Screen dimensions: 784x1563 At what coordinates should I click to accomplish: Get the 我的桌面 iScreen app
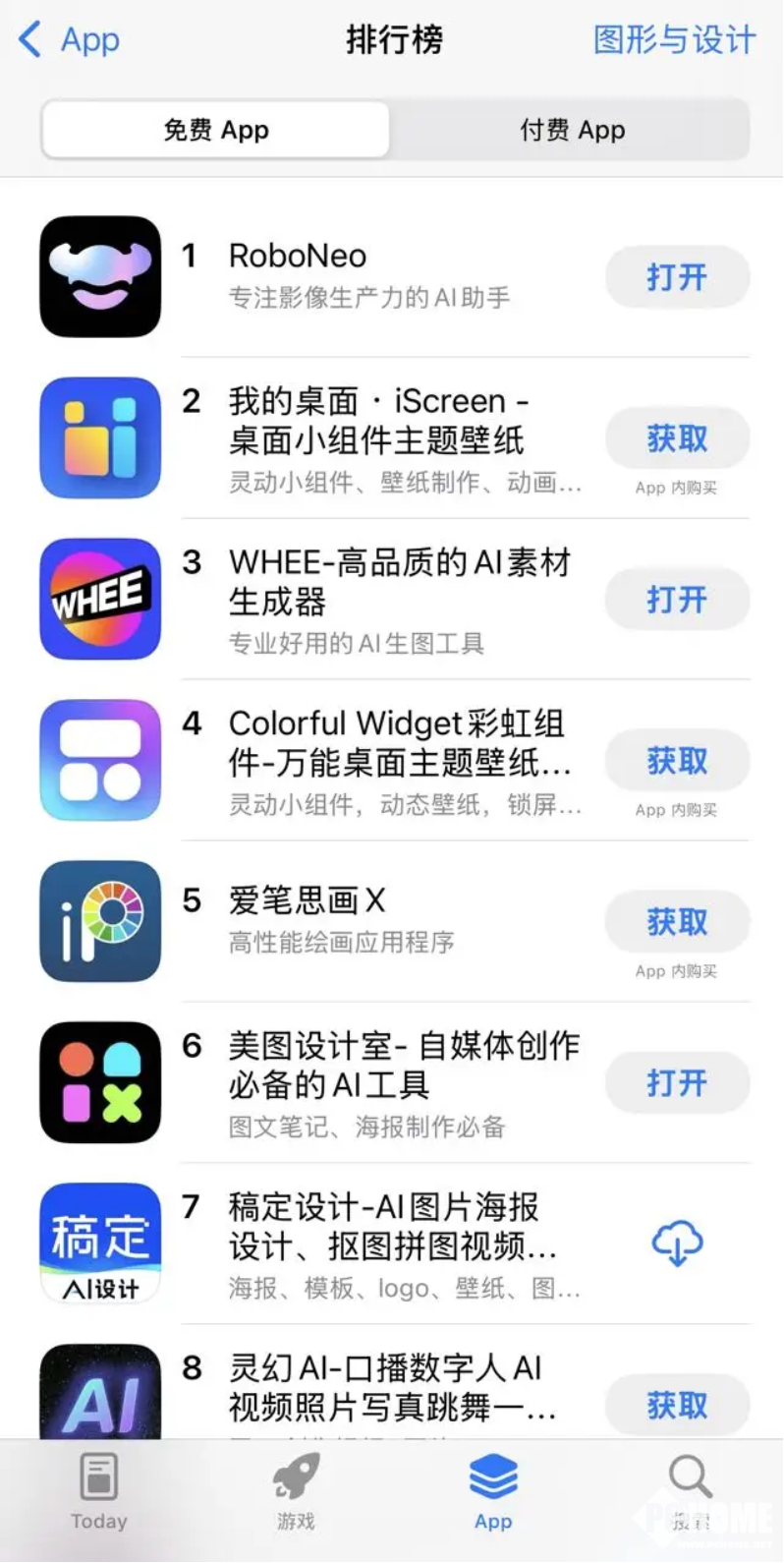click(677, 439)
